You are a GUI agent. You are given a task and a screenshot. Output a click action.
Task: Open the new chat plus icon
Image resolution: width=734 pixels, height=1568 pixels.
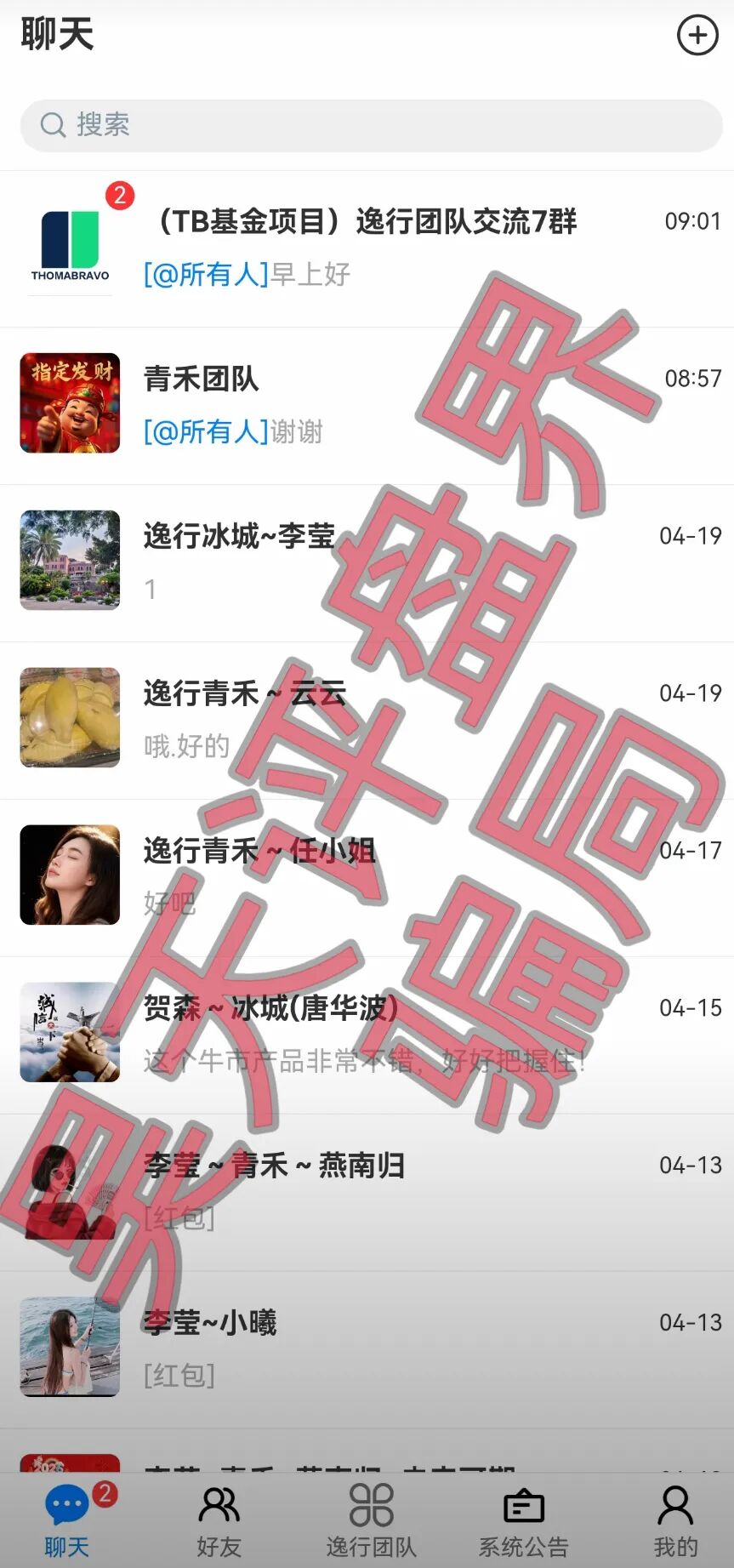pos(697,36)
